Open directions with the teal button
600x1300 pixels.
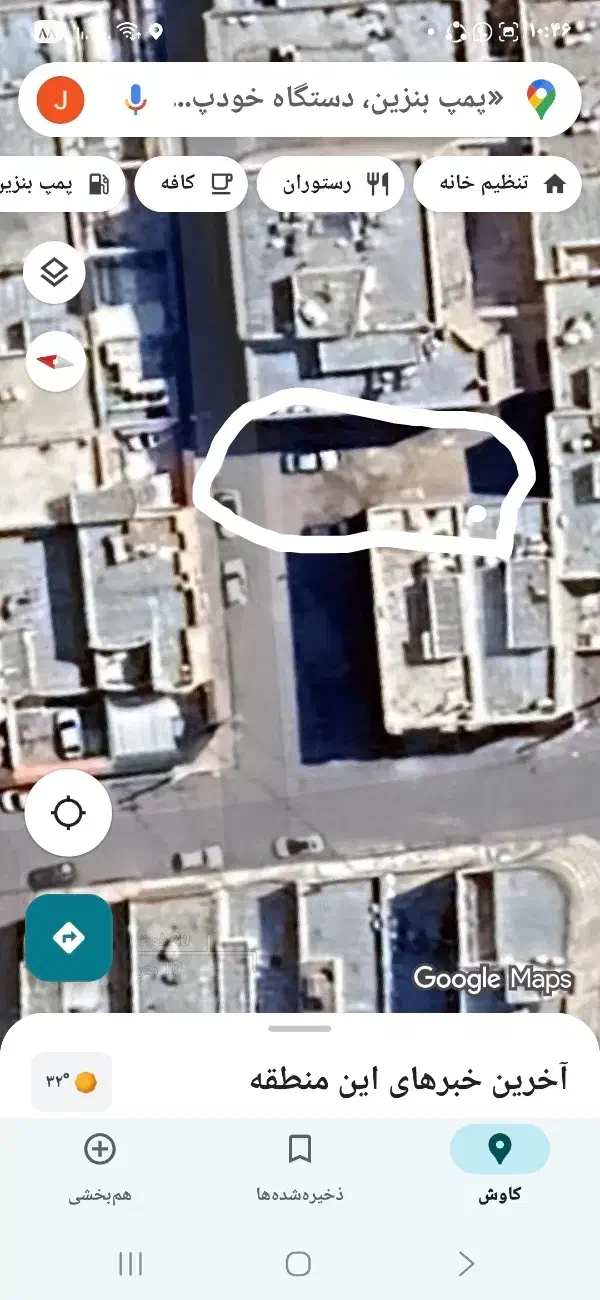pos(68,937)
